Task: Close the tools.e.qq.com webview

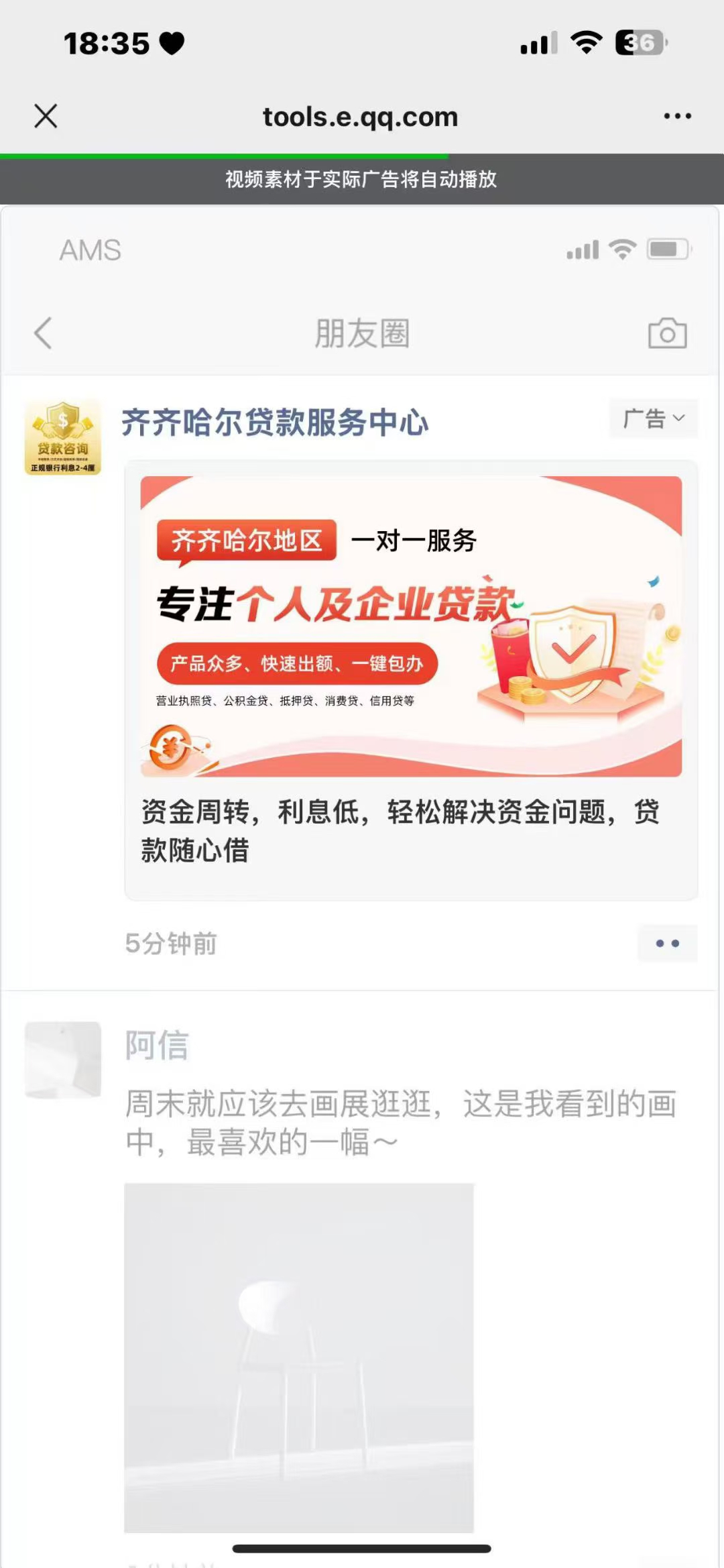Action: [x=46, y=116]
